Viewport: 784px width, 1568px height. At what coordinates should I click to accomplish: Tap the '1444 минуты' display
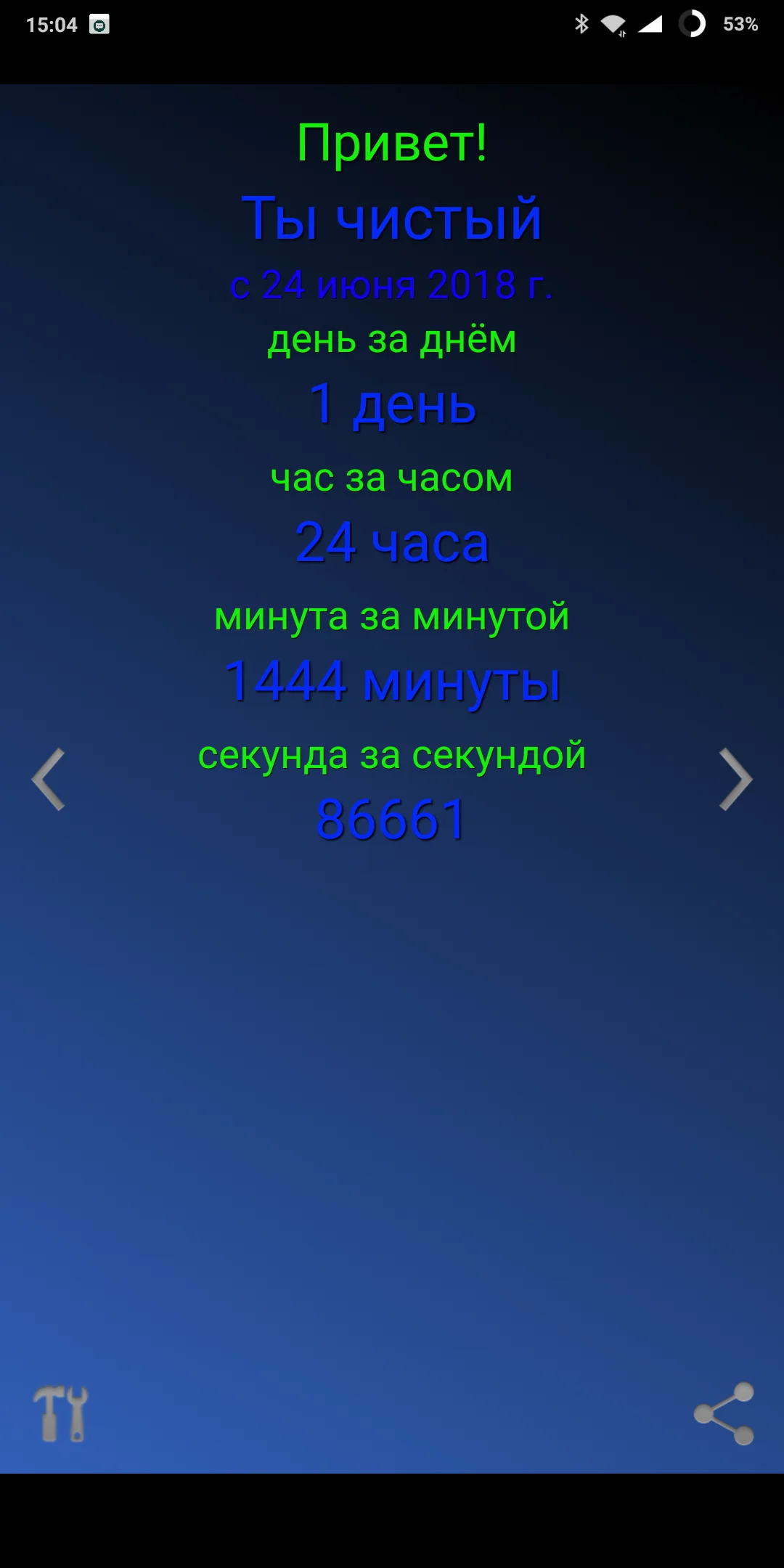tap(392, 682)
